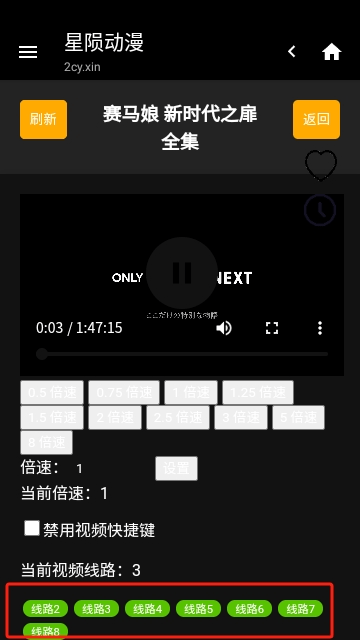Open the hamburger drawer menu
This screenshot has height=640, width=360.
pos(28,52)
